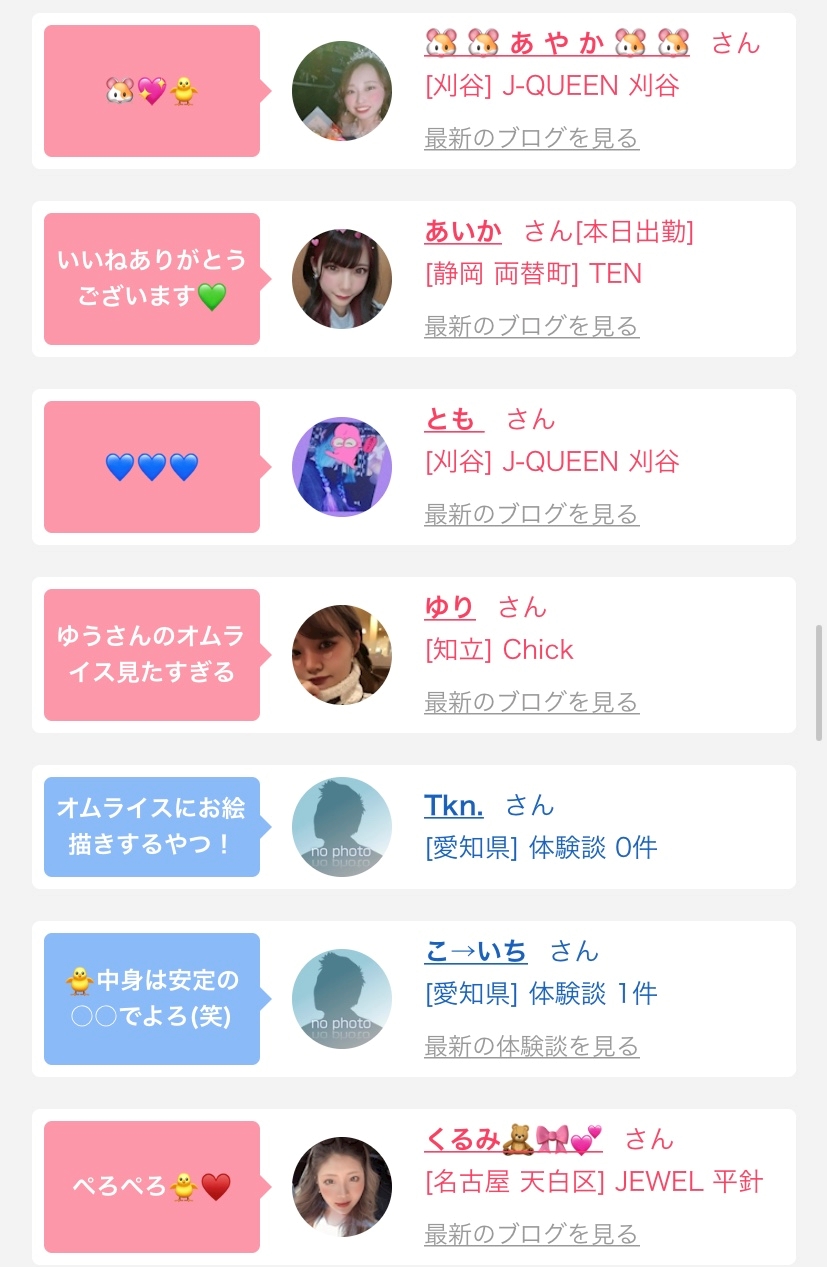Open あやか's profile name link
Screen dimensions: 827x1267
tap(557, 44)
